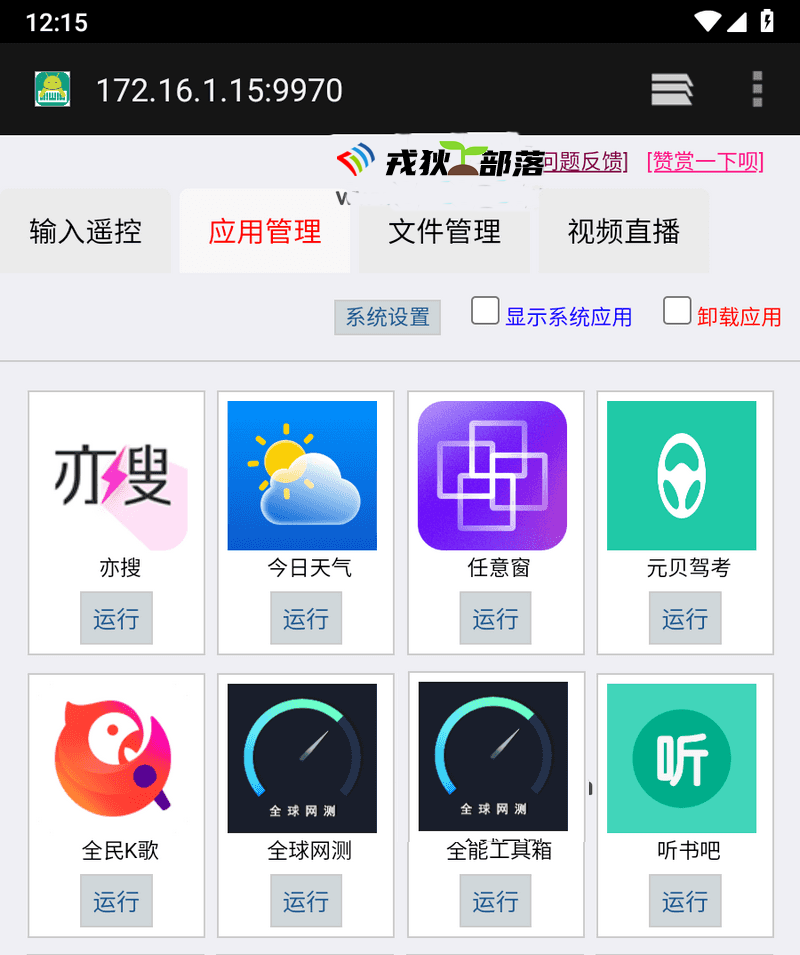
Task: Switch to the 输入遥控 tab
Action: click(86, 232)
